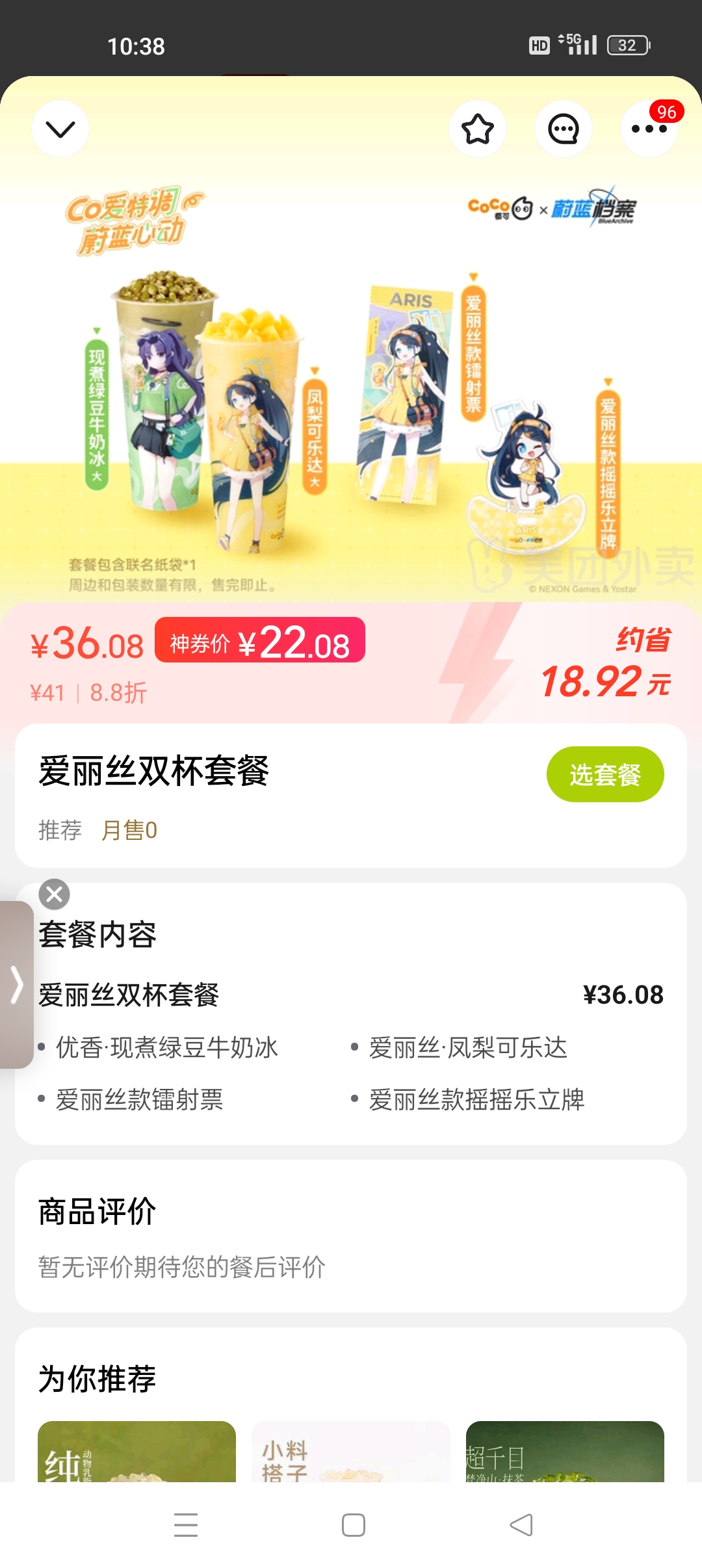Tap the 神券价 ¥22.08 coupon price badge
This screenshot has height=1568, width=702.
(x=260, y=642)
